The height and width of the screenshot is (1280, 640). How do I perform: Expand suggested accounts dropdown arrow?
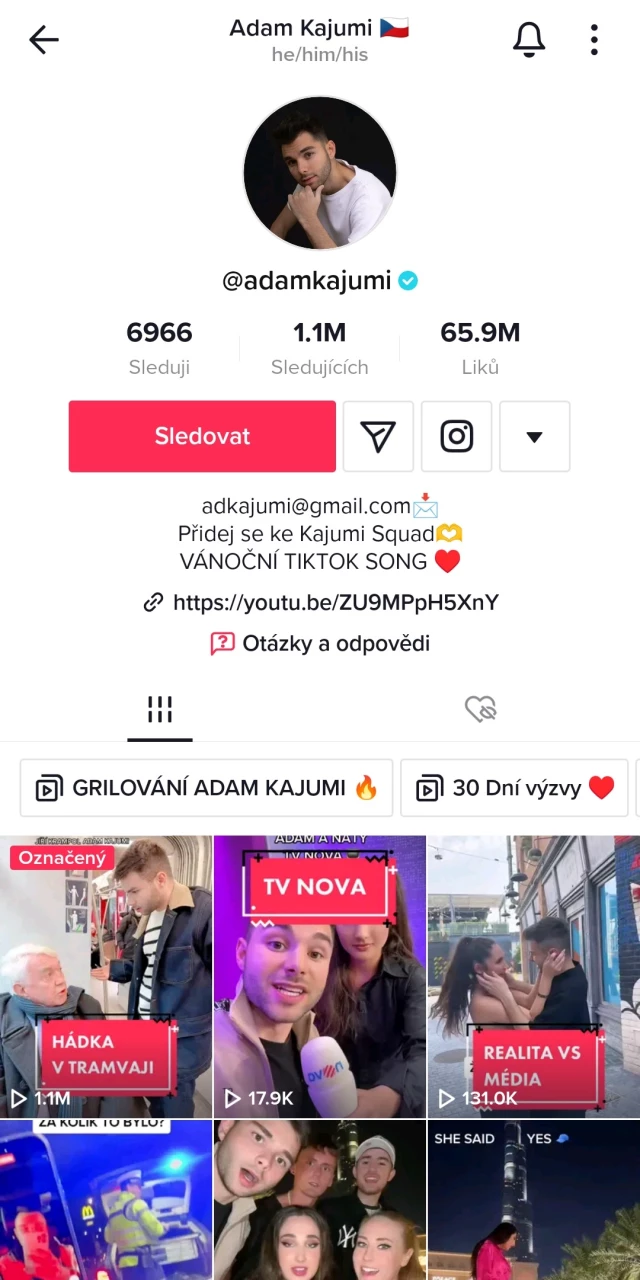coord(534,436)
